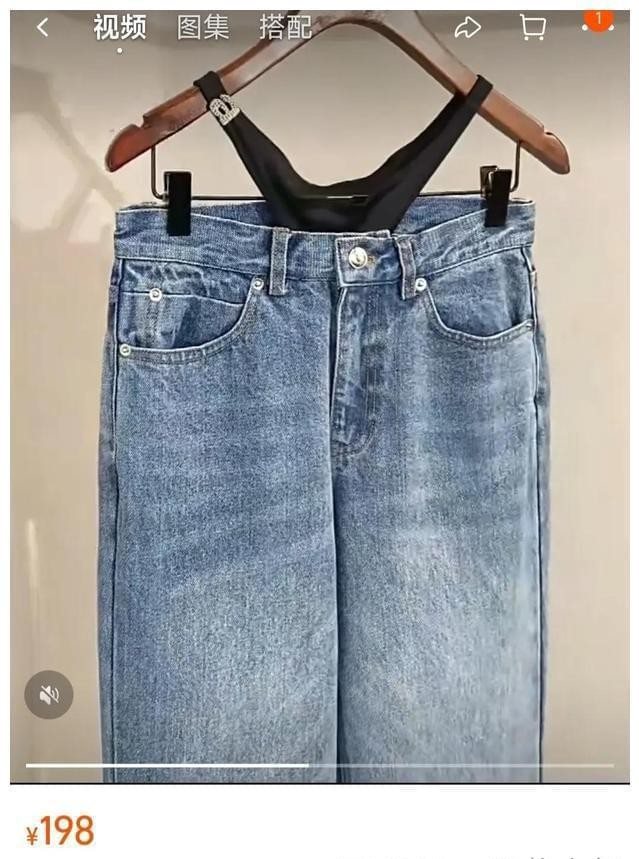639x859 pixels.
Task: Open the 搭配 tab
Action: 285,28
